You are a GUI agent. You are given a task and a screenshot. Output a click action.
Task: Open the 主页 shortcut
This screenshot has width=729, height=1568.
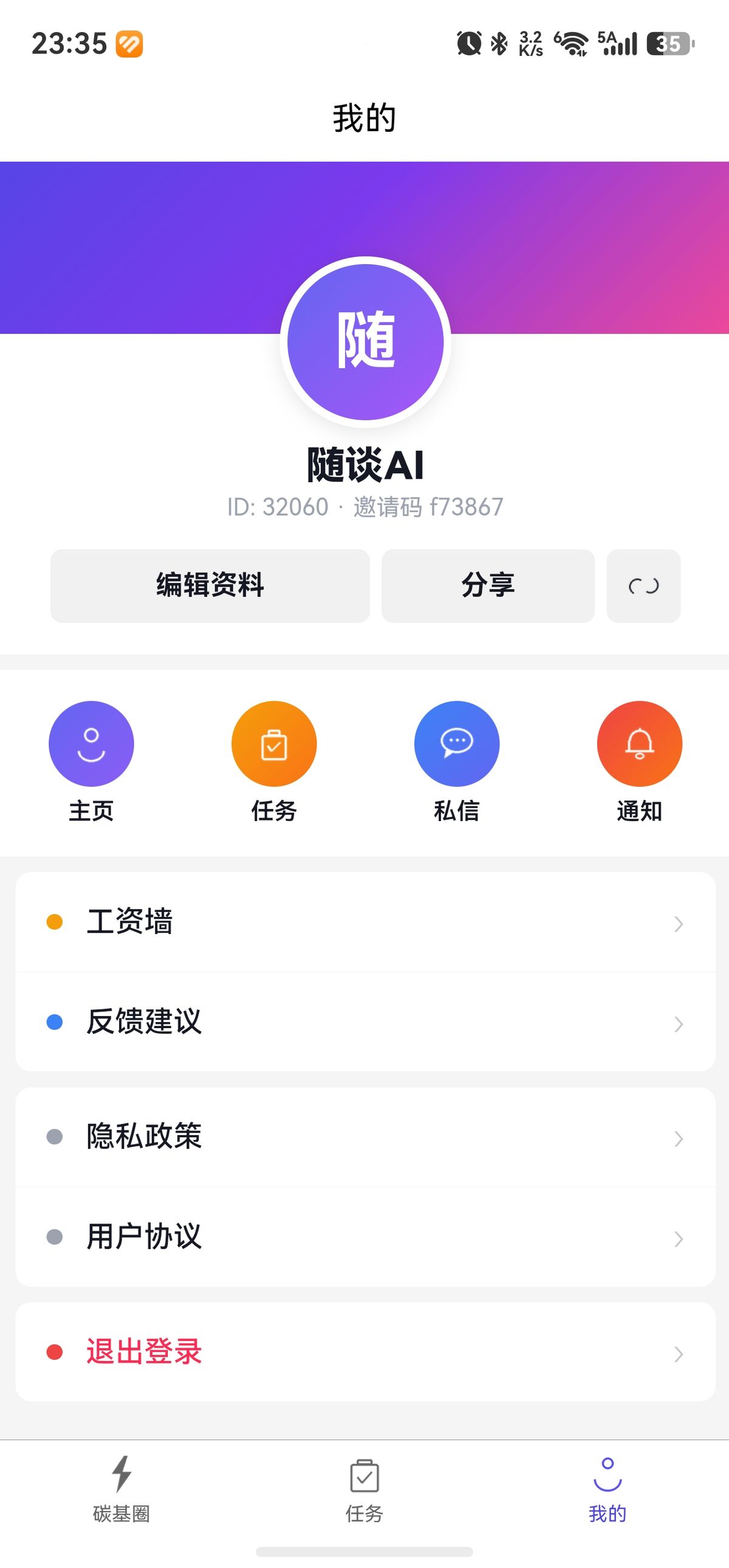click(91, 744)
